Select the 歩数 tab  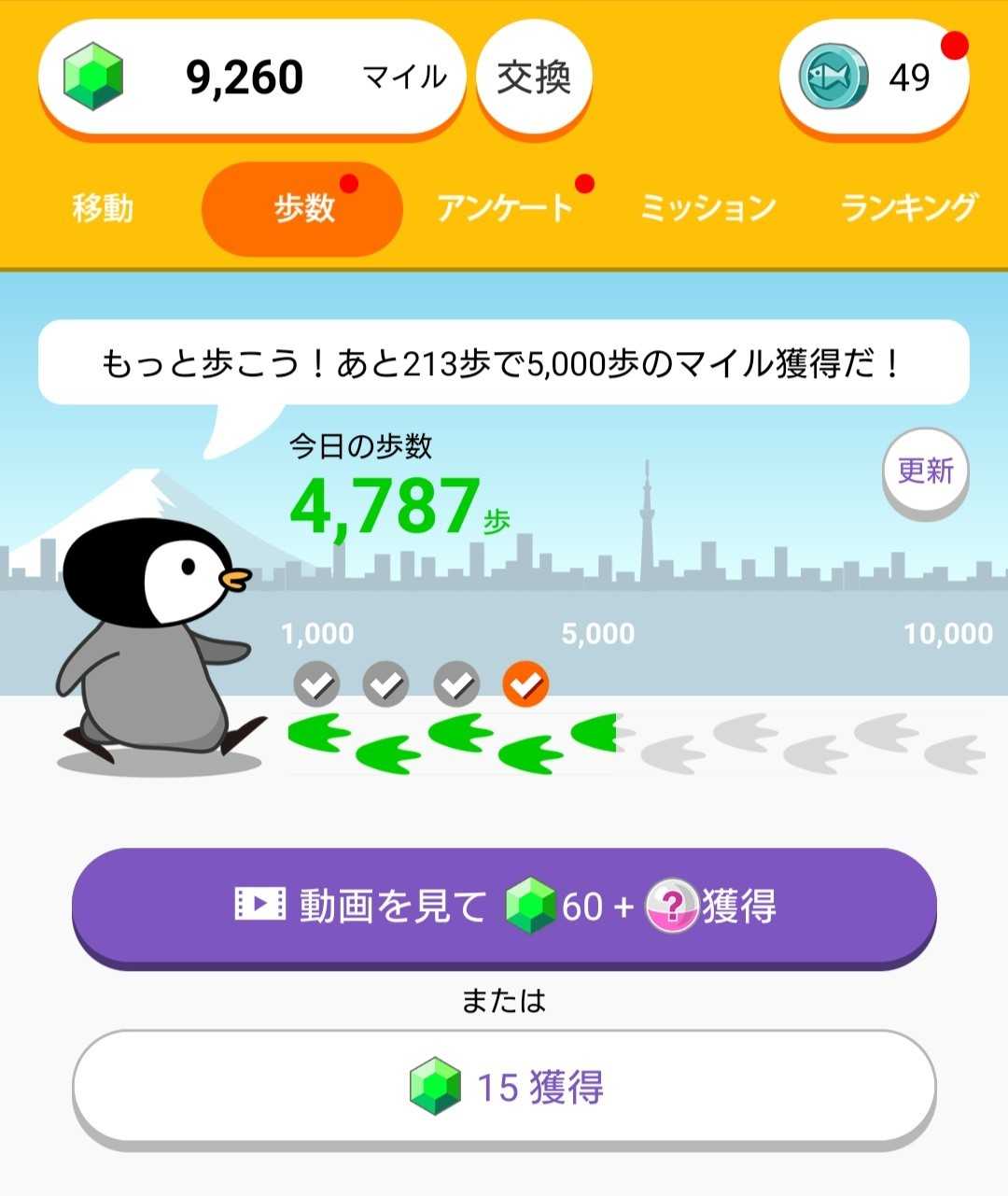302,207
